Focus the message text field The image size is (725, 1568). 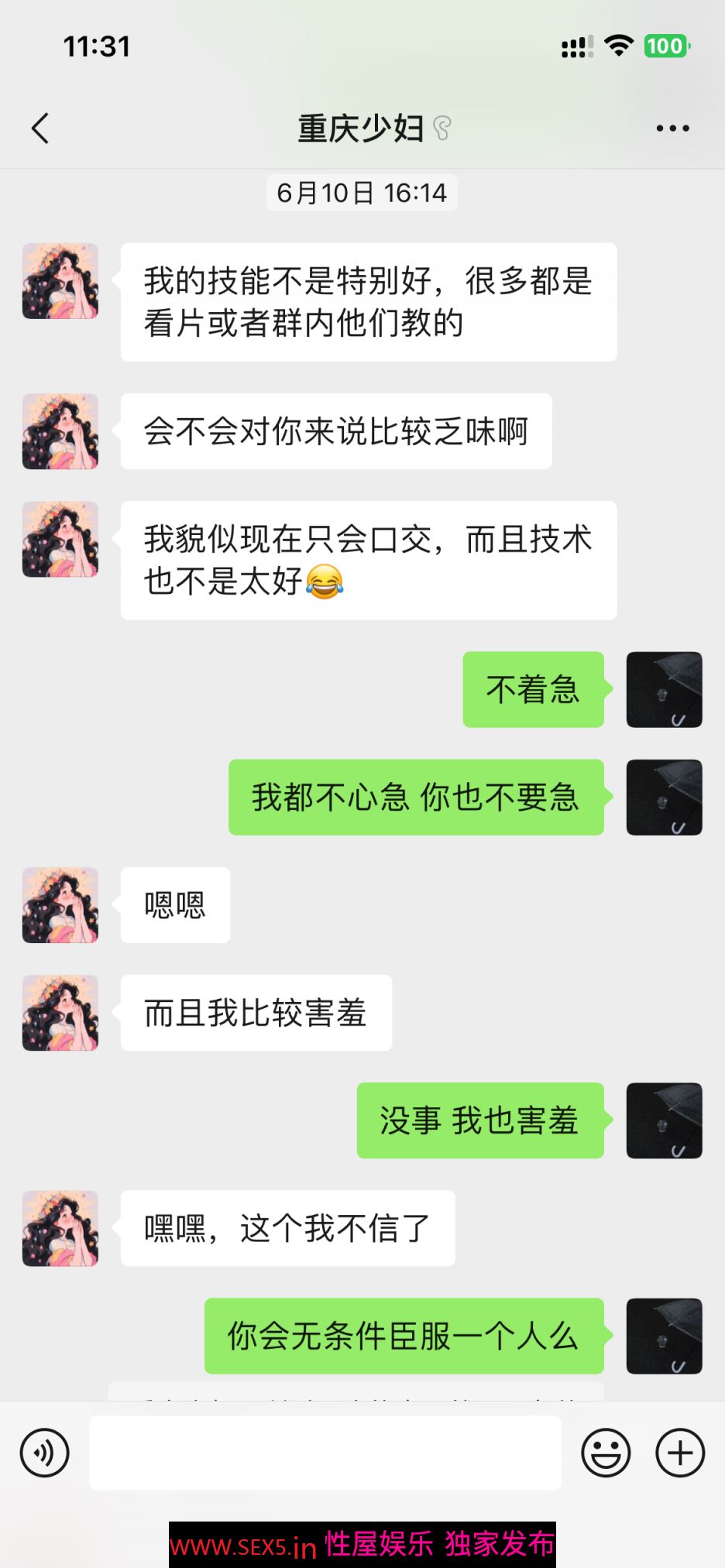point(325,1453)
